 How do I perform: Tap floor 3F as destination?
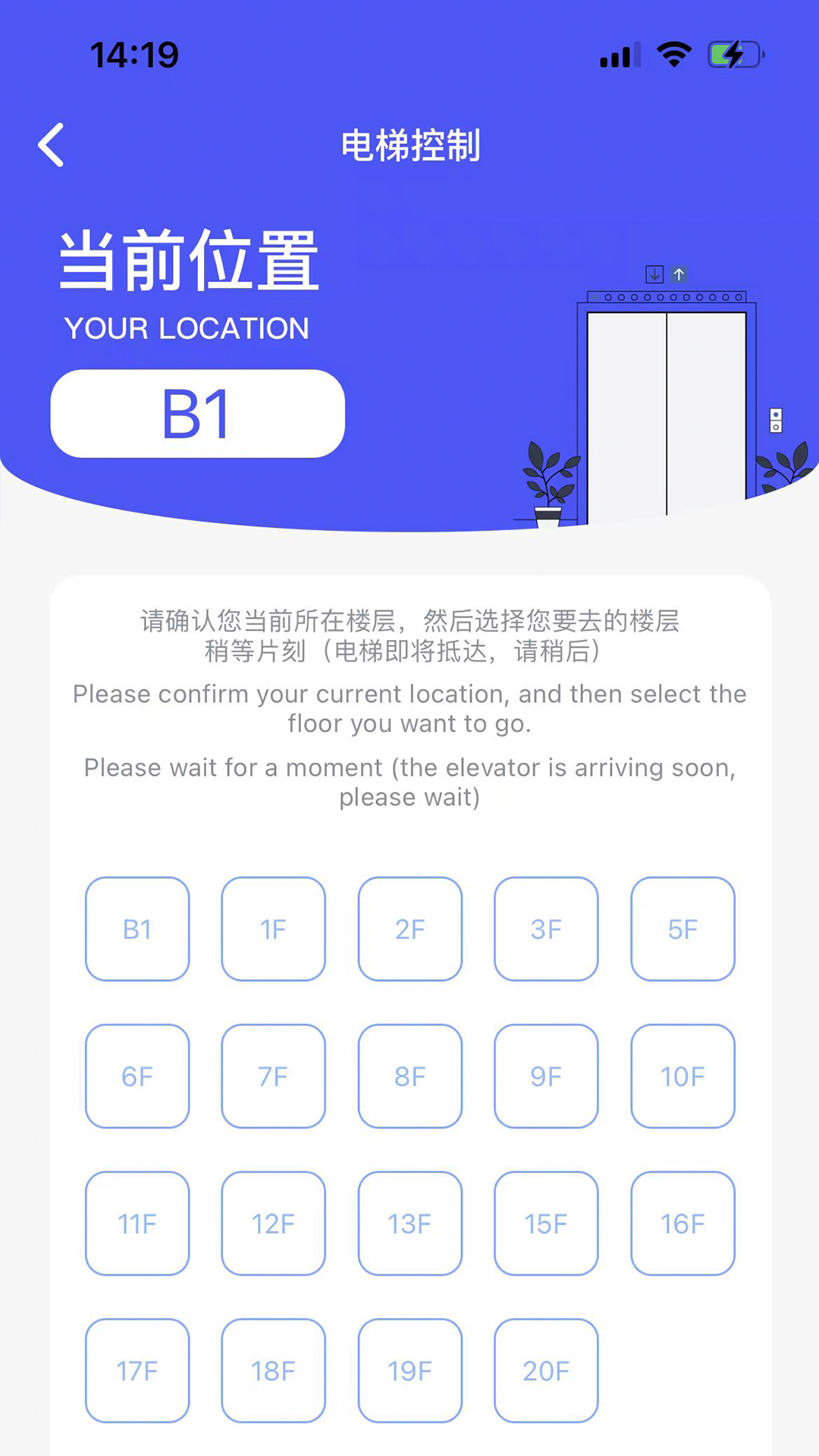click(546, 929)
